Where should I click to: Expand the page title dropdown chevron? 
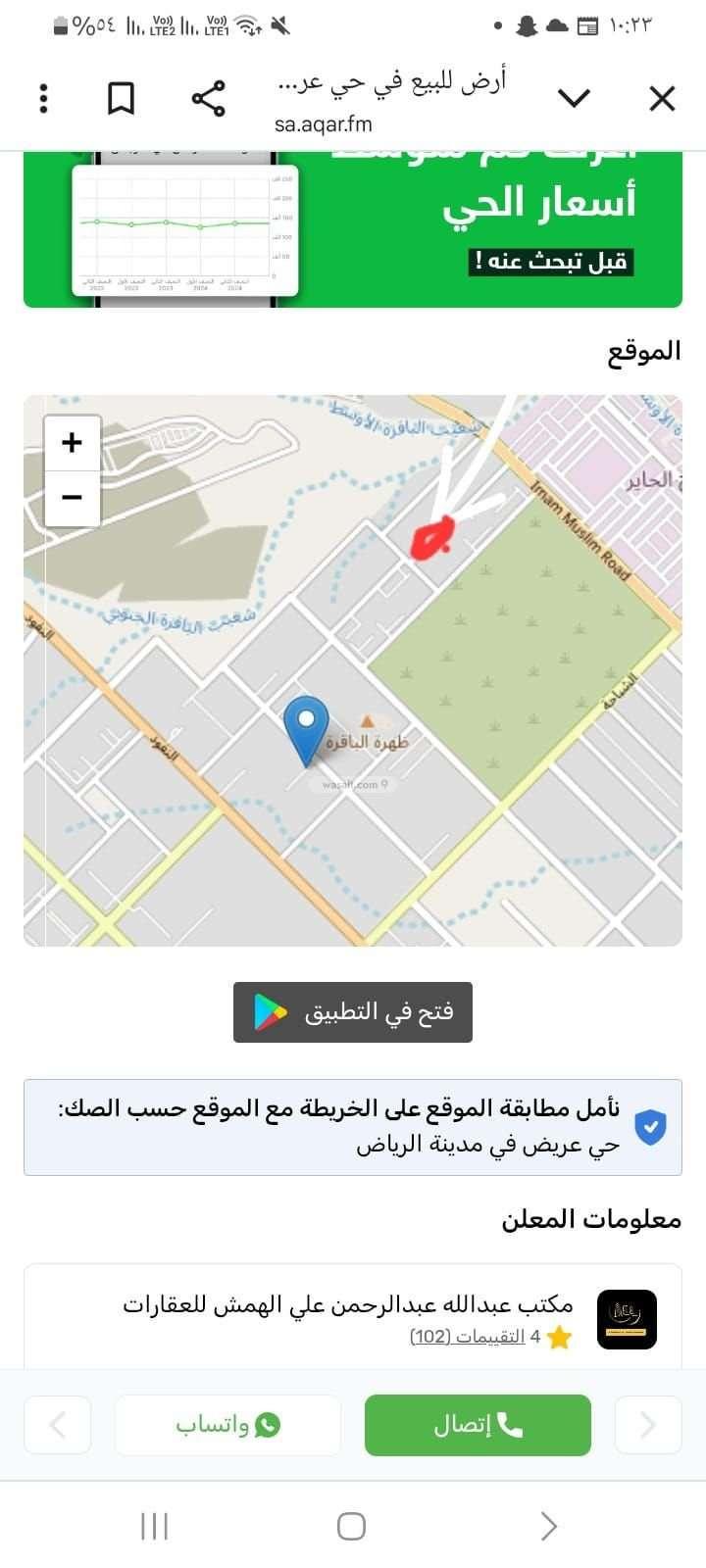click(x=574, y=98)
